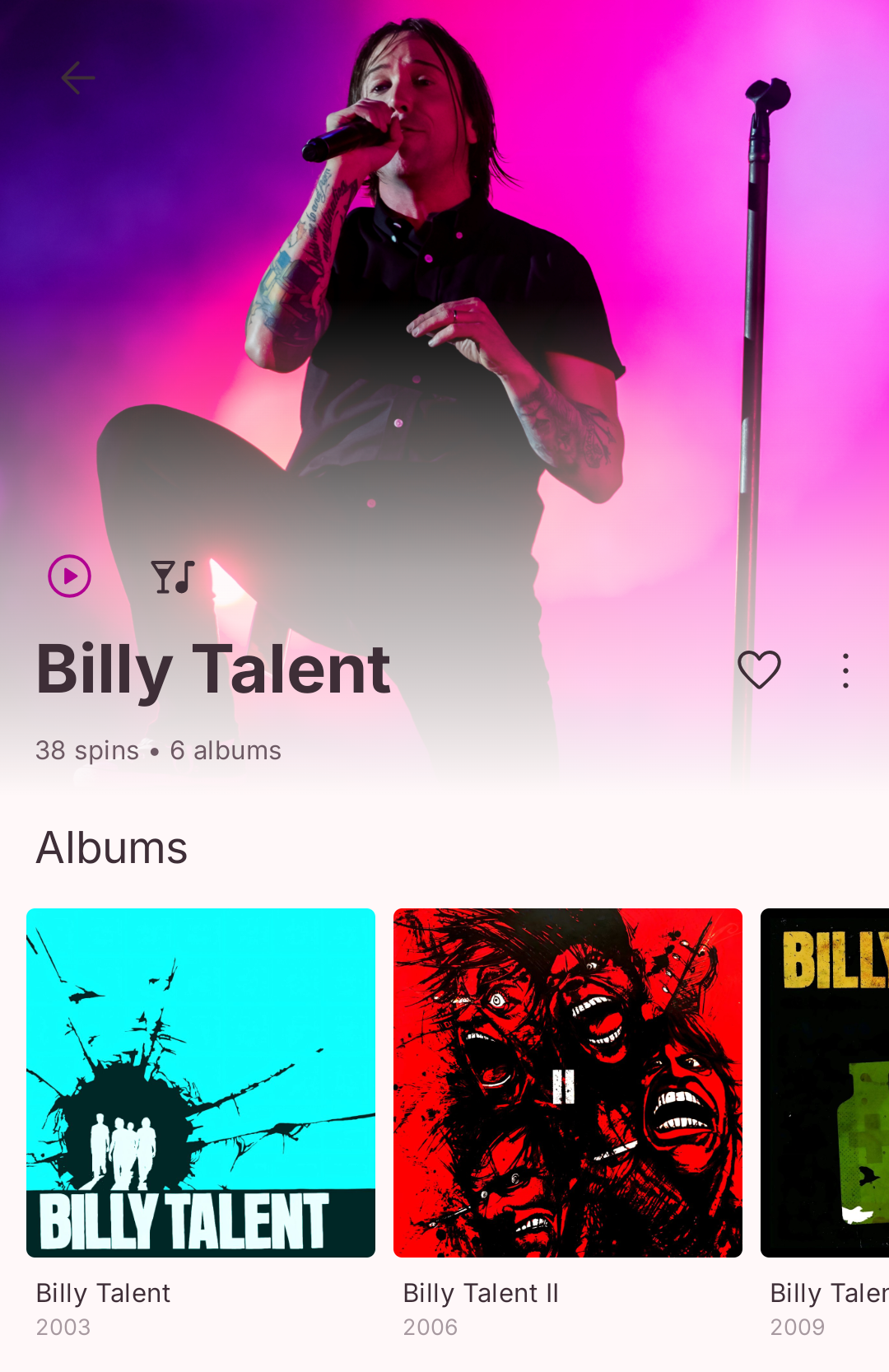Viewport: 889px width, 1372px height.
Task: Favorite Billy Talent with the heart
Action: [x=759, y=670]
